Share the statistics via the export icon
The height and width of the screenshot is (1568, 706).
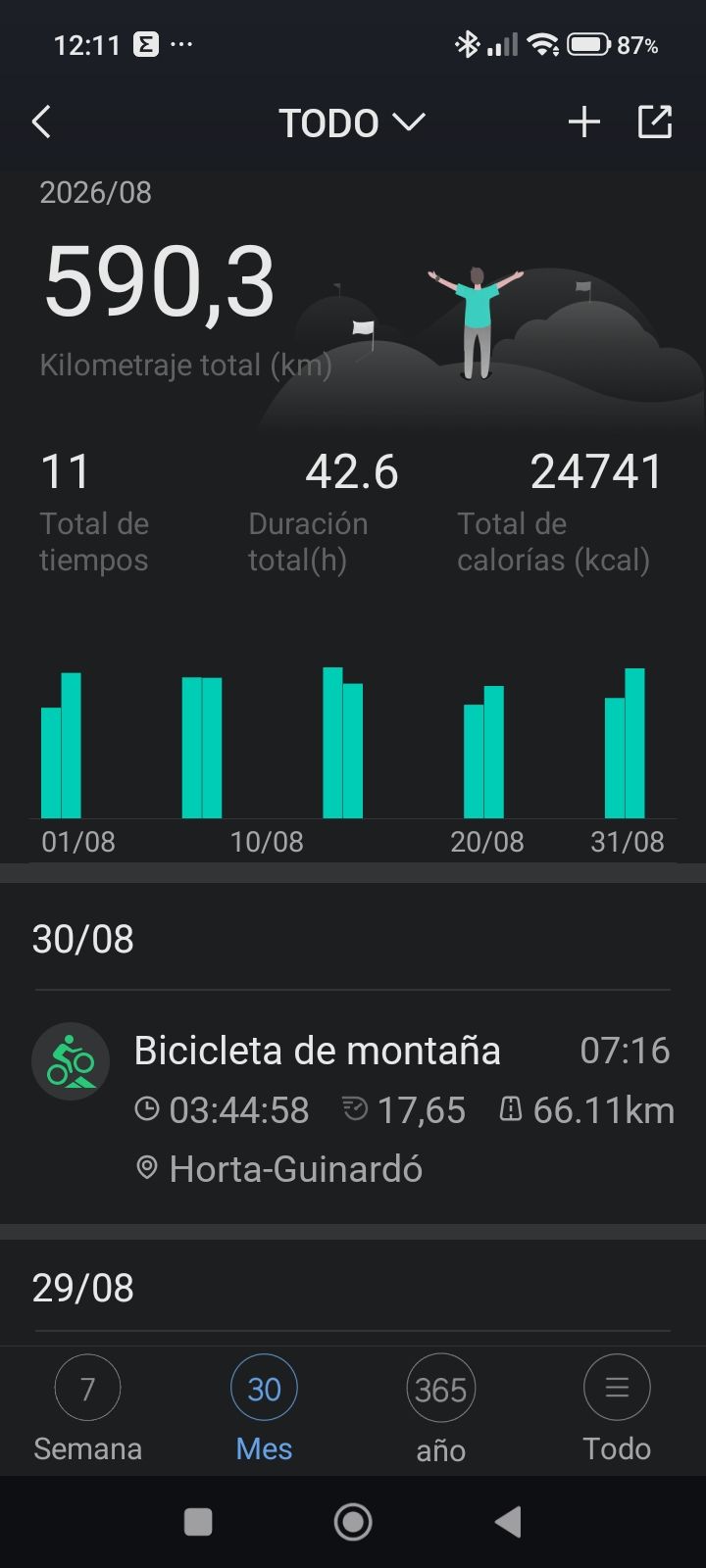pos(655,122)
